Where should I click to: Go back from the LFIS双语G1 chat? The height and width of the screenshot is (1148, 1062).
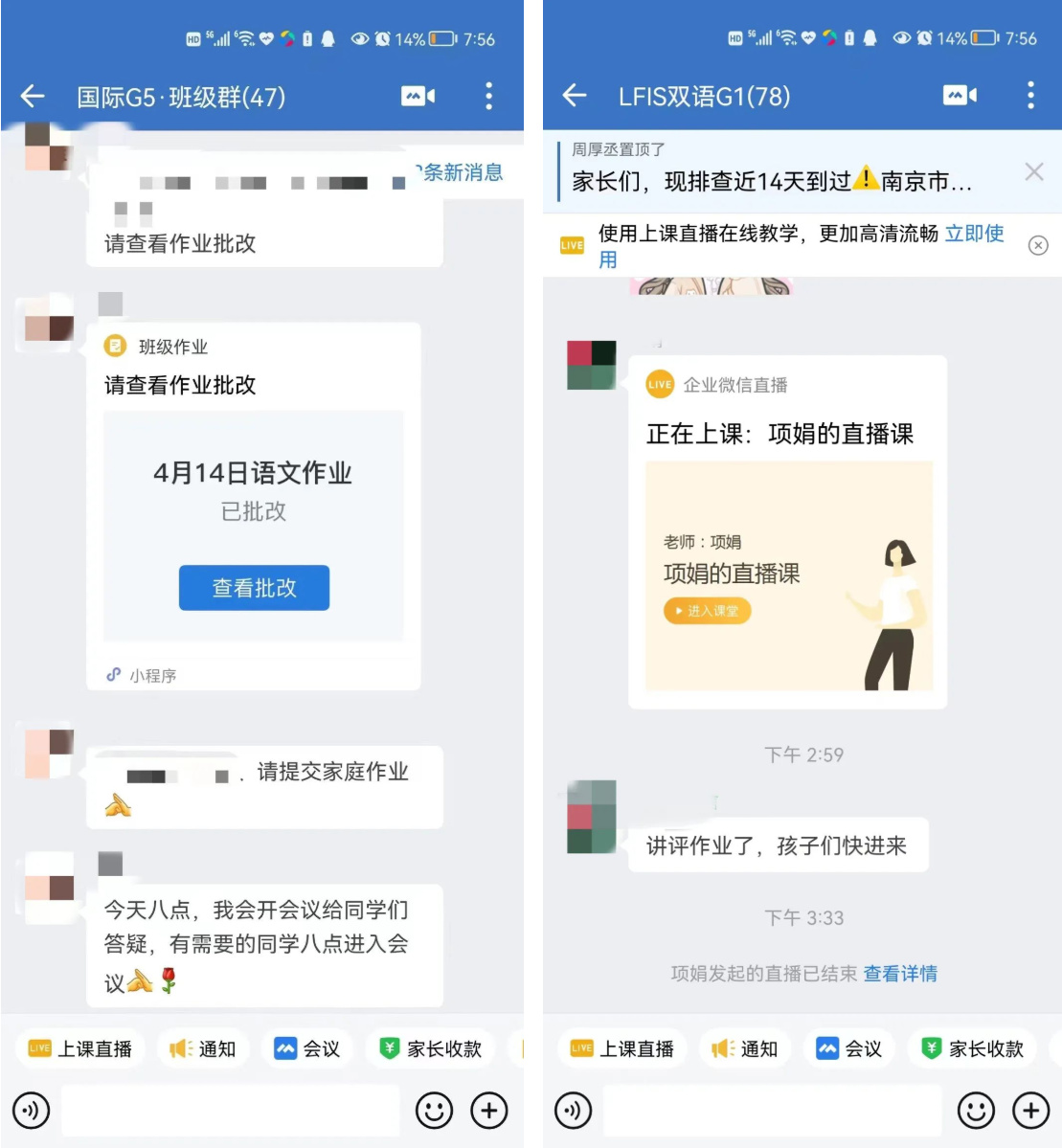[575, 96]
